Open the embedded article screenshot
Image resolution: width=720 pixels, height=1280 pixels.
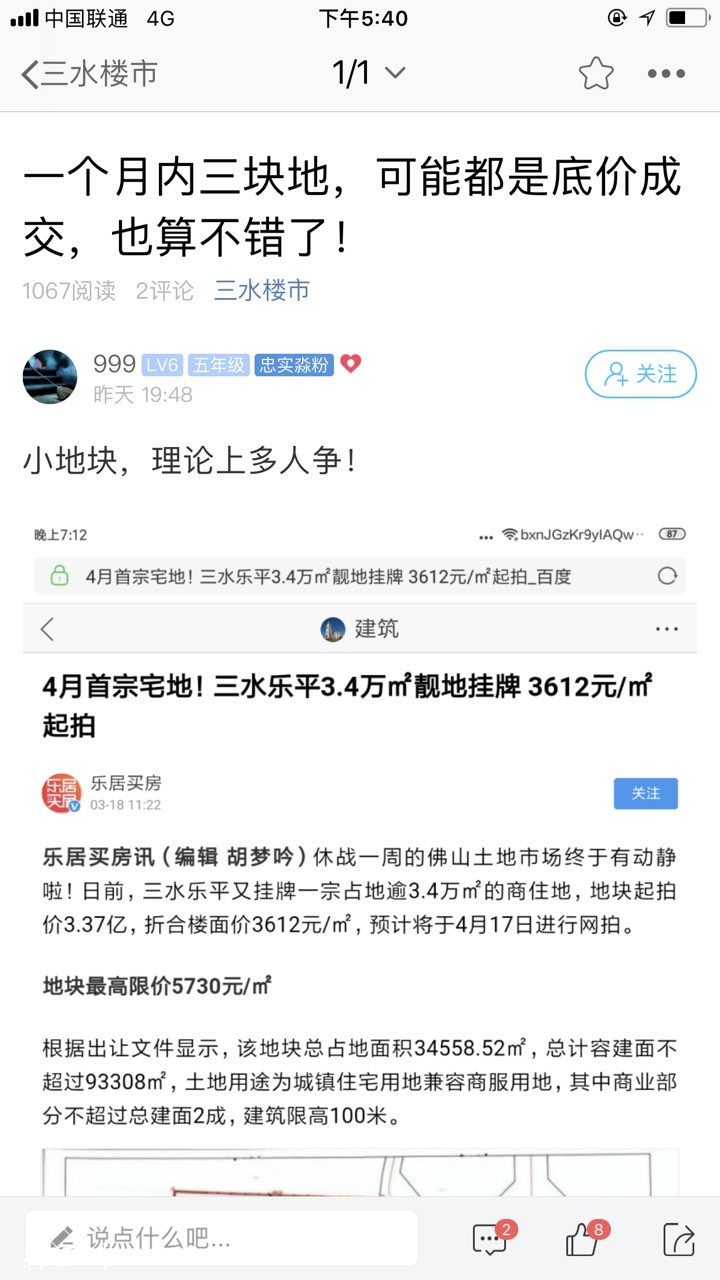[x=360, y=850]
